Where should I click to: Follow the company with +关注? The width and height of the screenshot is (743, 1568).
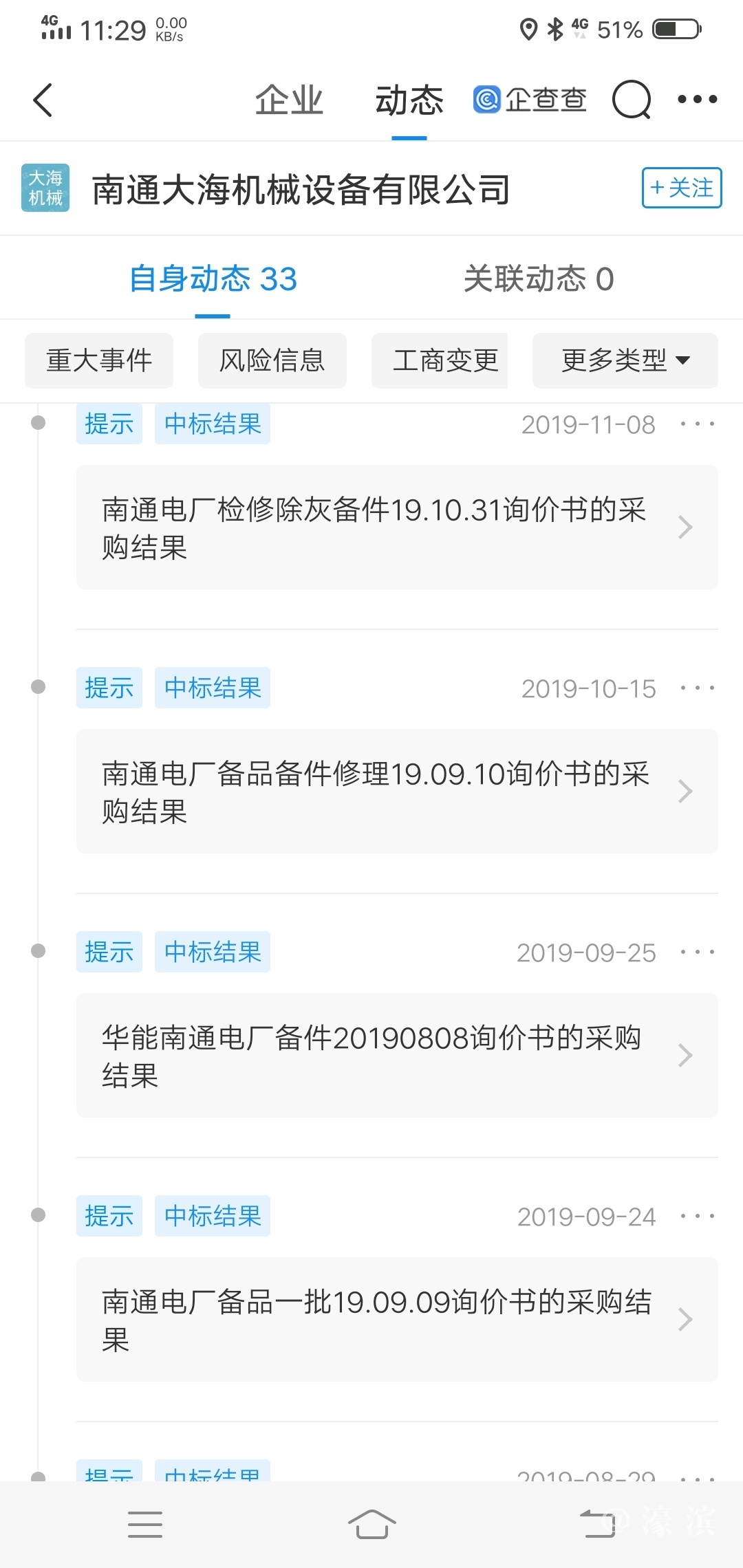pyautogui.click(x=681, y=188)
